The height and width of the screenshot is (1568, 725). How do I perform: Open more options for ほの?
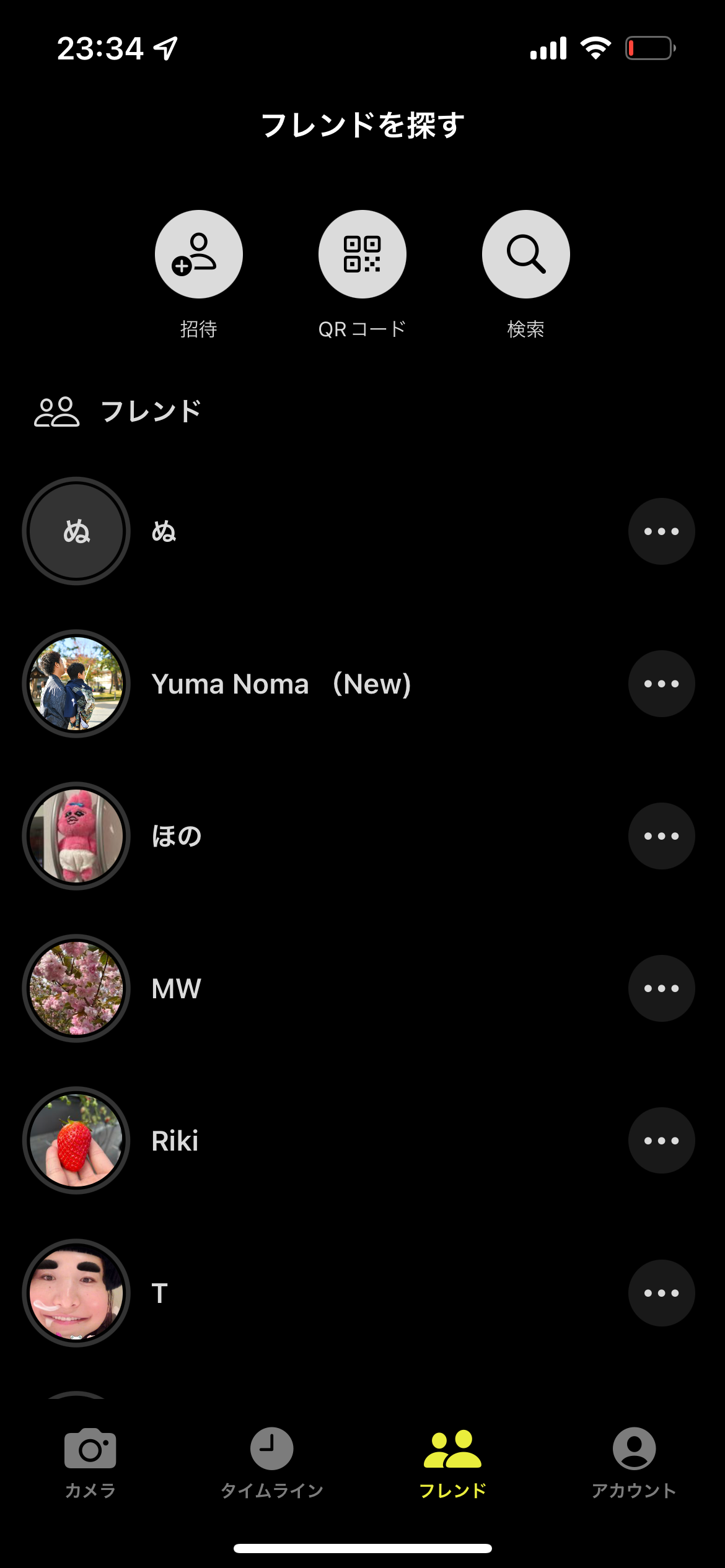[661, 836]
